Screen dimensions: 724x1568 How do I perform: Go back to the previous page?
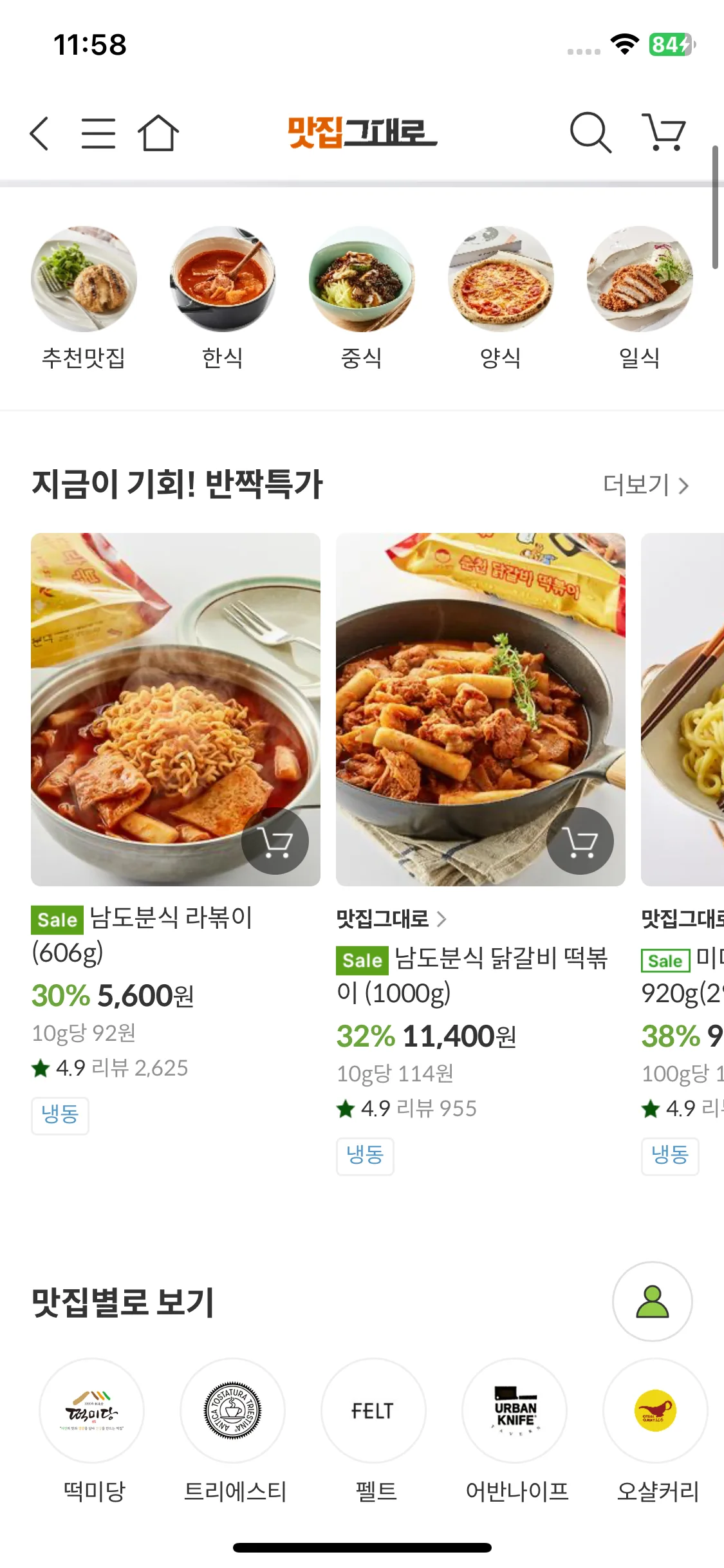tap(40, 133)
